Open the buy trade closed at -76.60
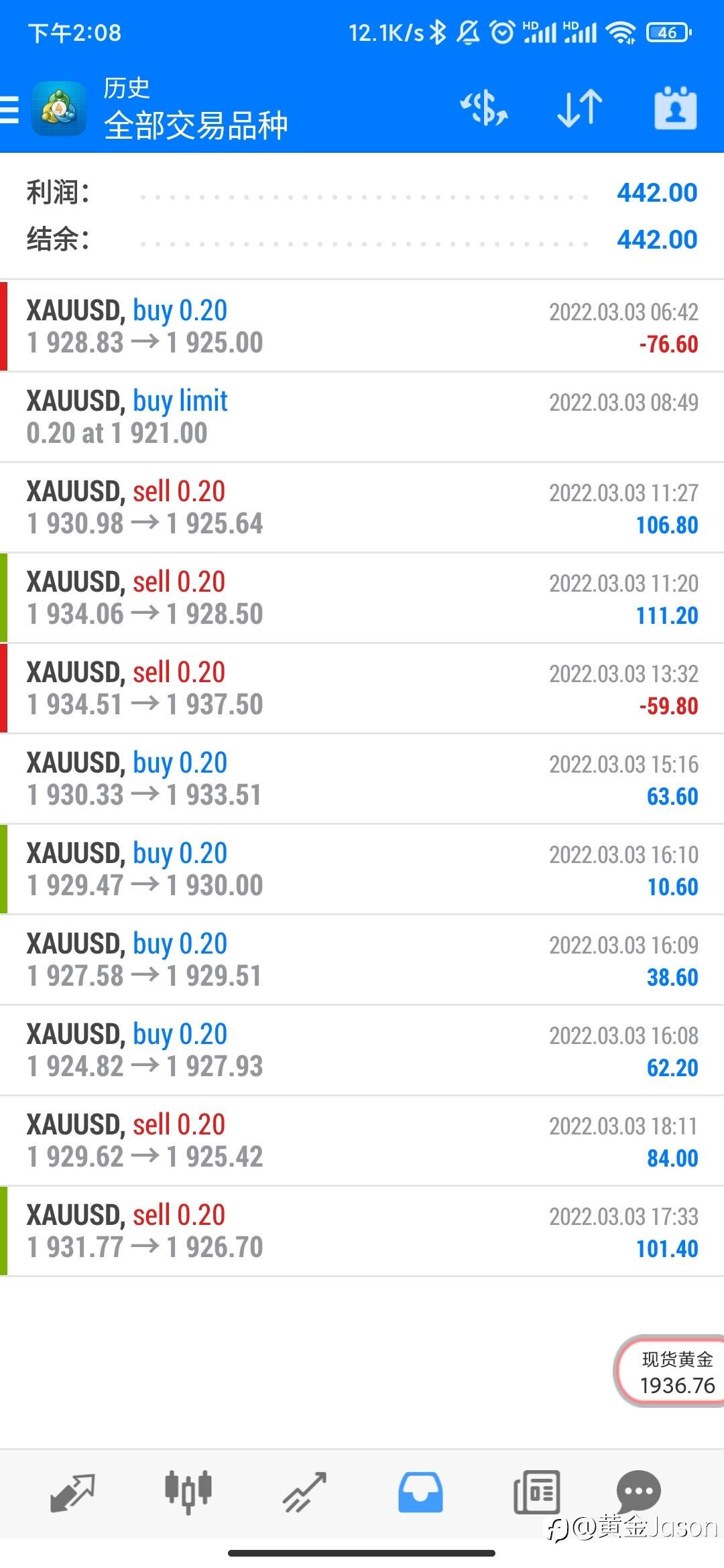Viewport: 724px width, 1568px height. point(362,326)
